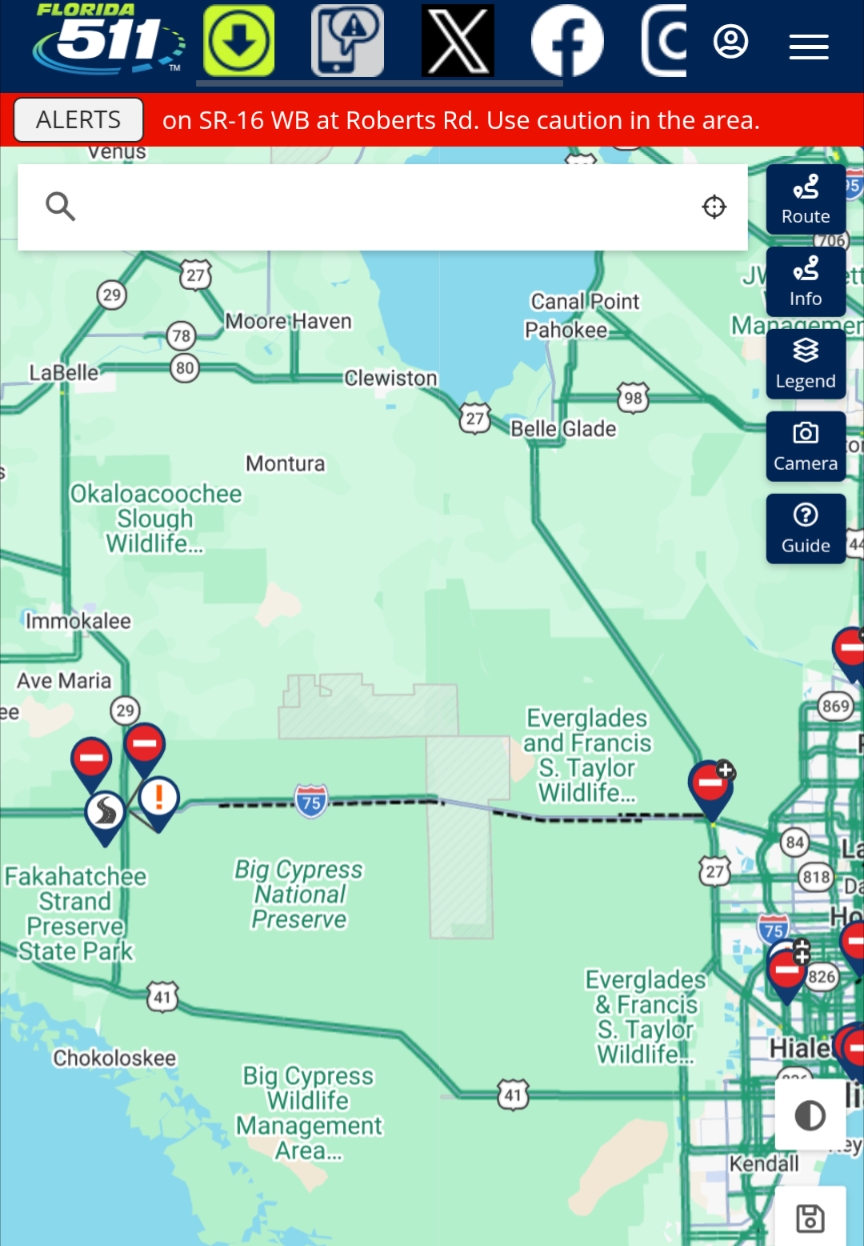This screenshot has width=864, height=1246.
Task: Open the X social link
Action: click(457, 41)
